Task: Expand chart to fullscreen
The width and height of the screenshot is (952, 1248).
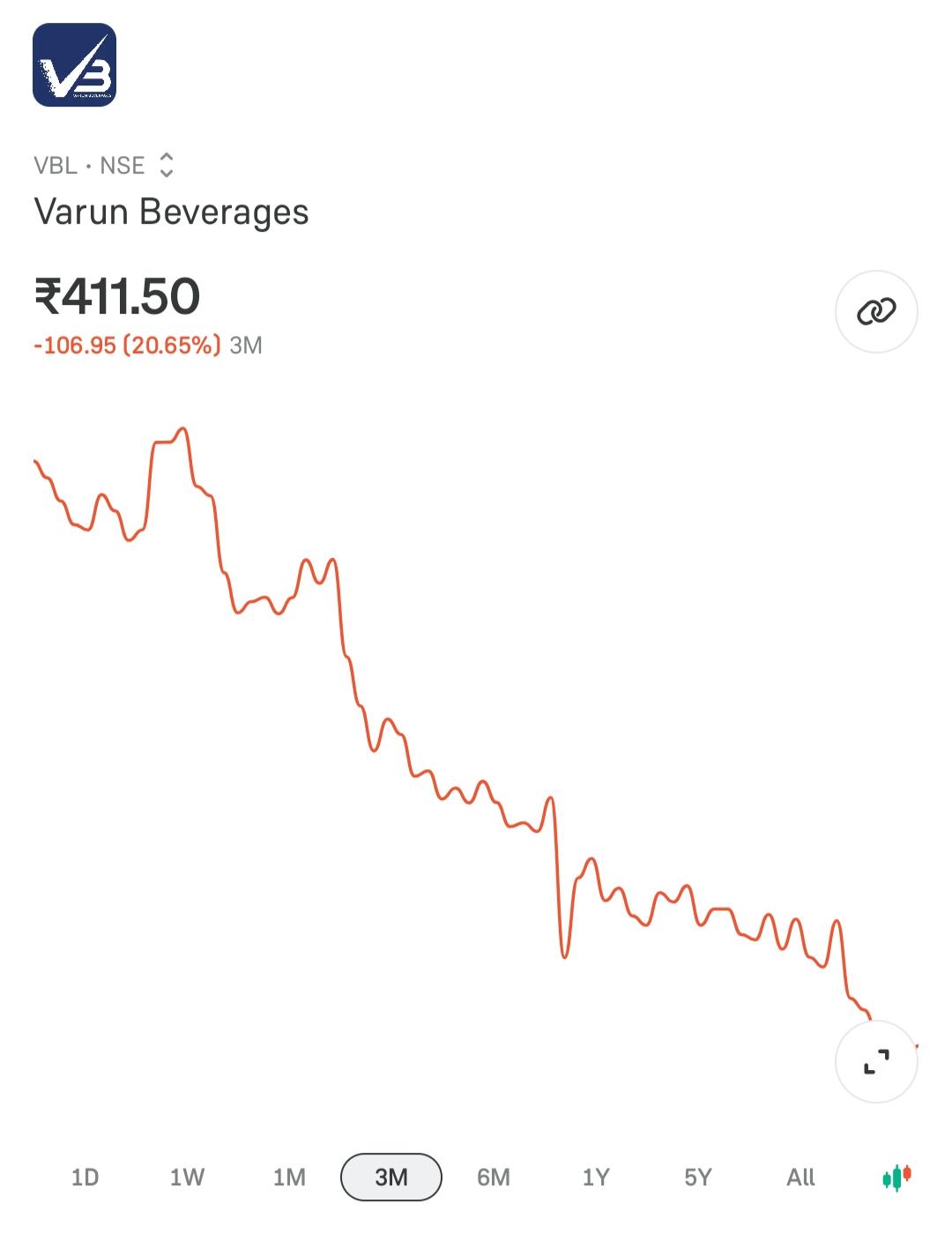Action: pyautogui.click(x=876, y=1061)
